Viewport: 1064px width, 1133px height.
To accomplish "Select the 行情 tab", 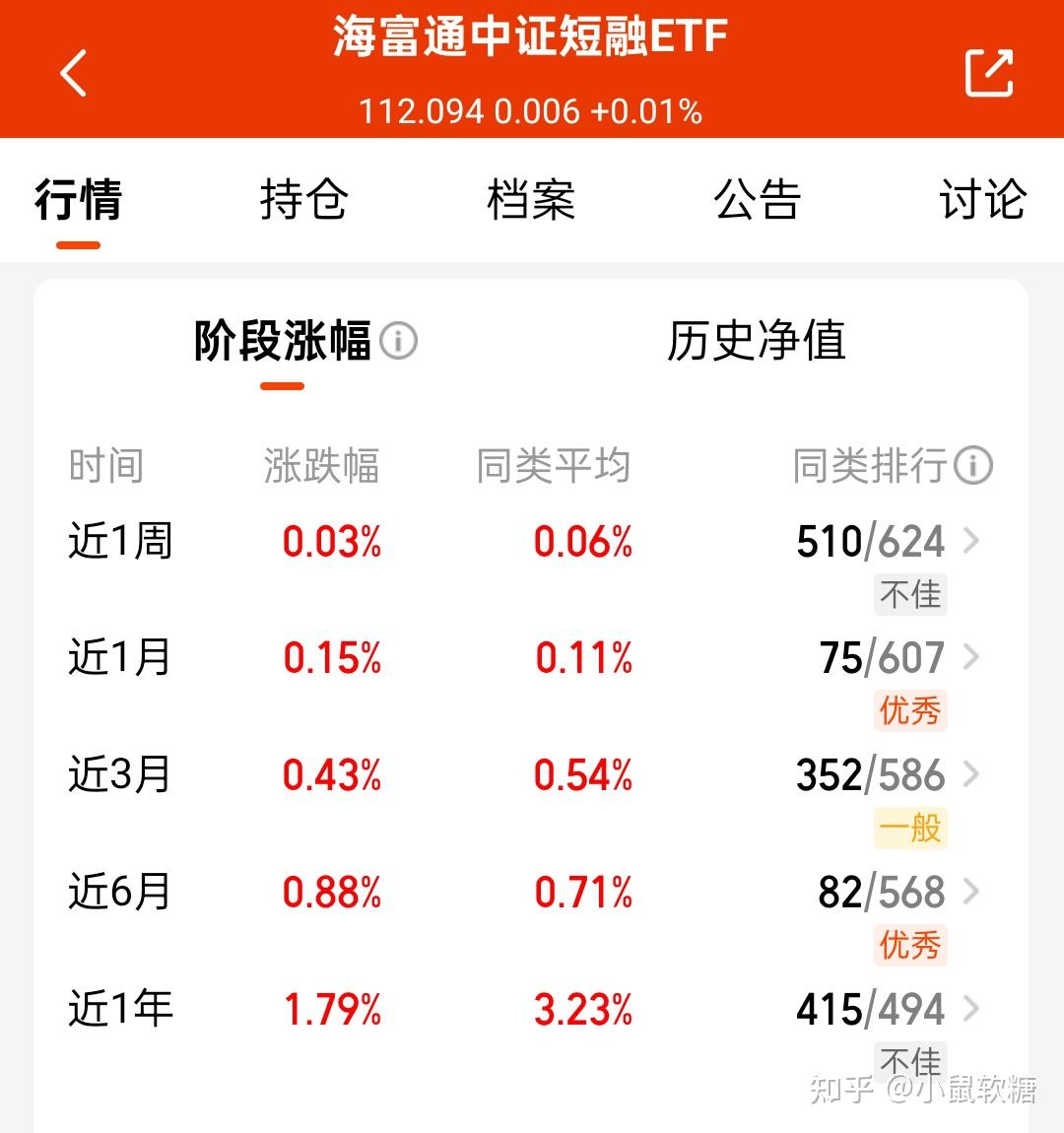I will (77, 200).
